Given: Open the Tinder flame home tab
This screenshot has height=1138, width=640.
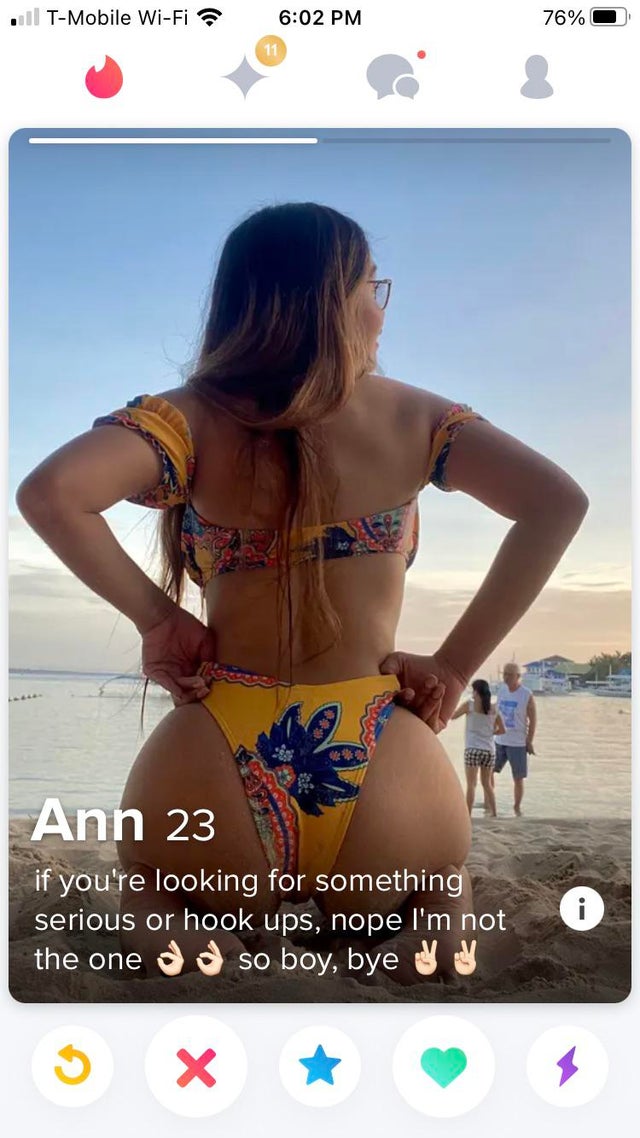Looking at the screenshot, I should (x=104, y=77).
